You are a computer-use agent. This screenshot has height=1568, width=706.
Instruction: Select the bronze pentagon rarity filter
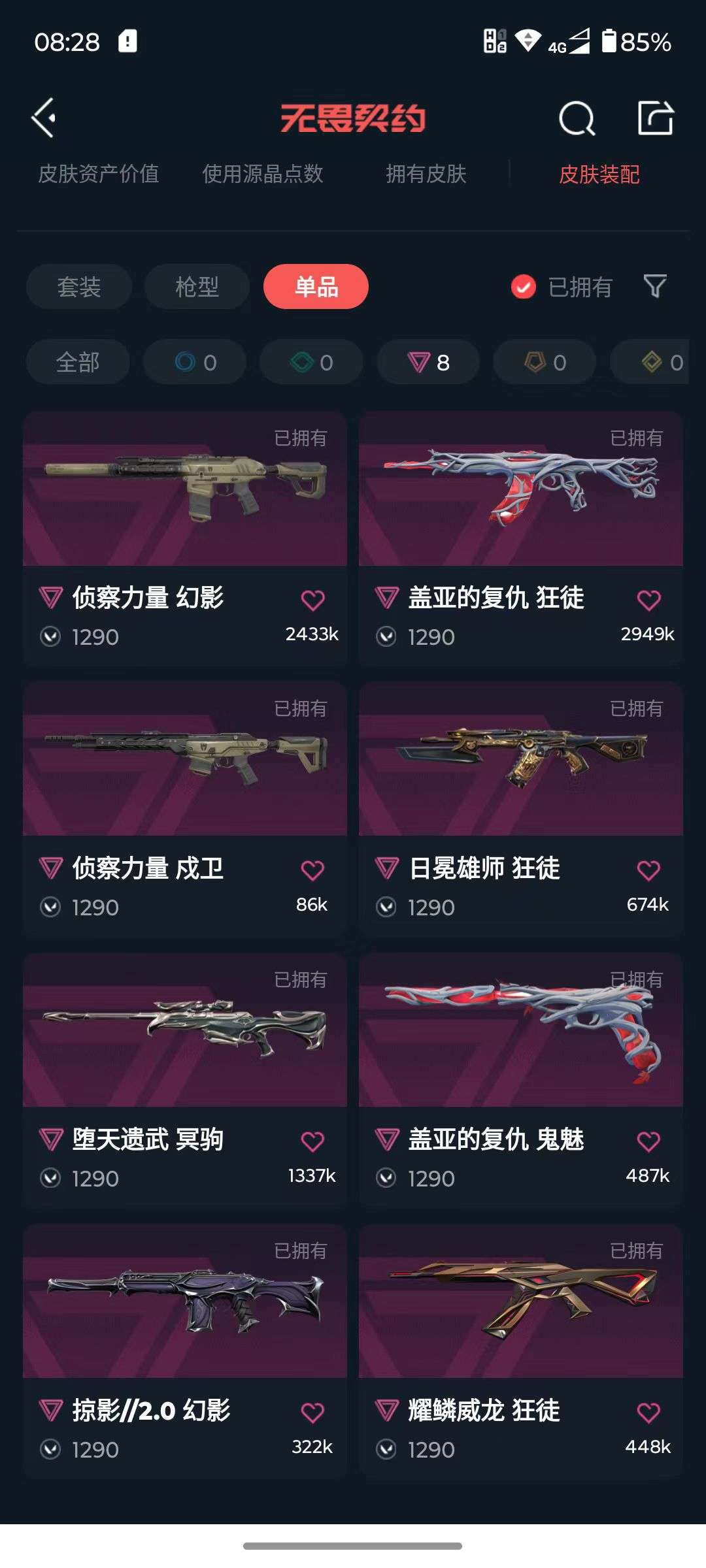tap(546, 363)
